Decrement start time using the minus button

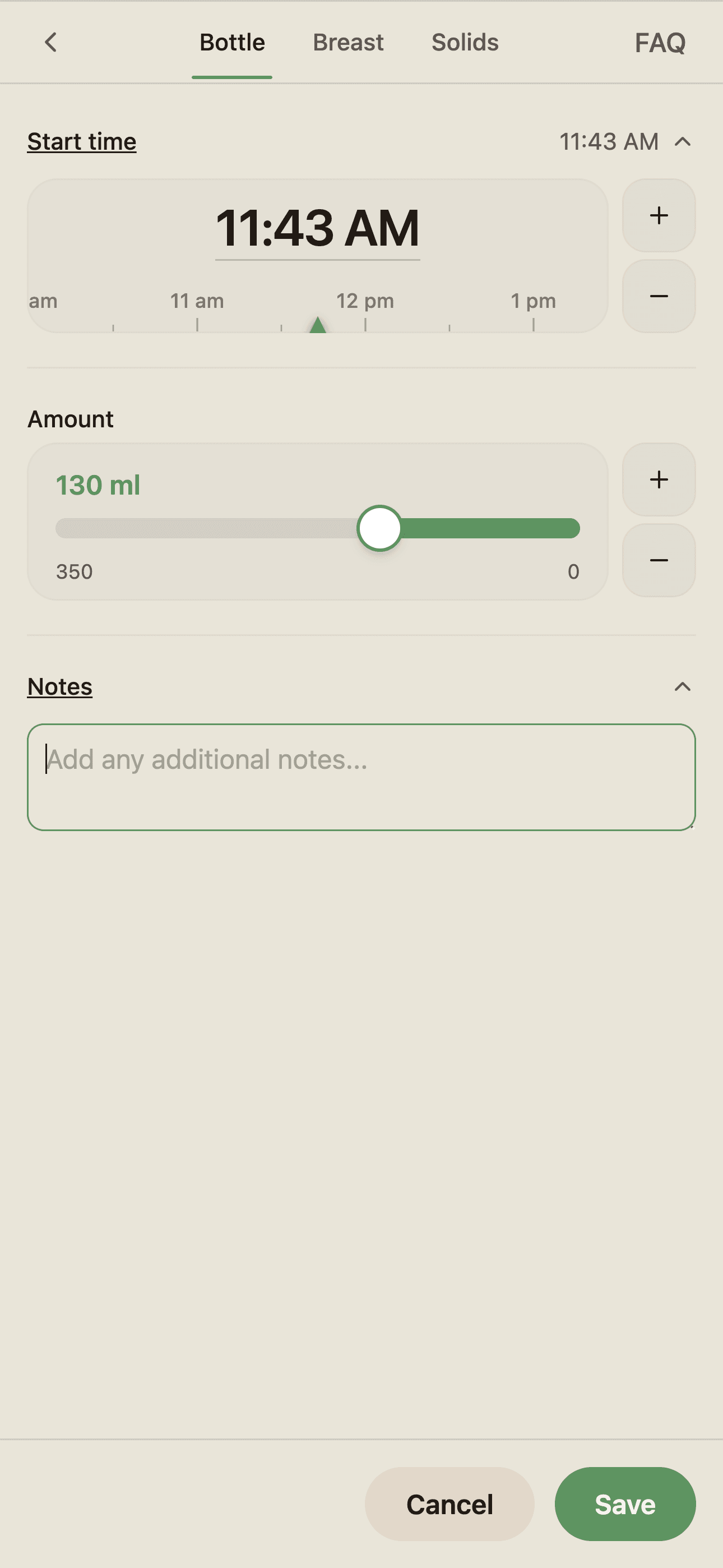pyautogui.click(x=659, y=297)
